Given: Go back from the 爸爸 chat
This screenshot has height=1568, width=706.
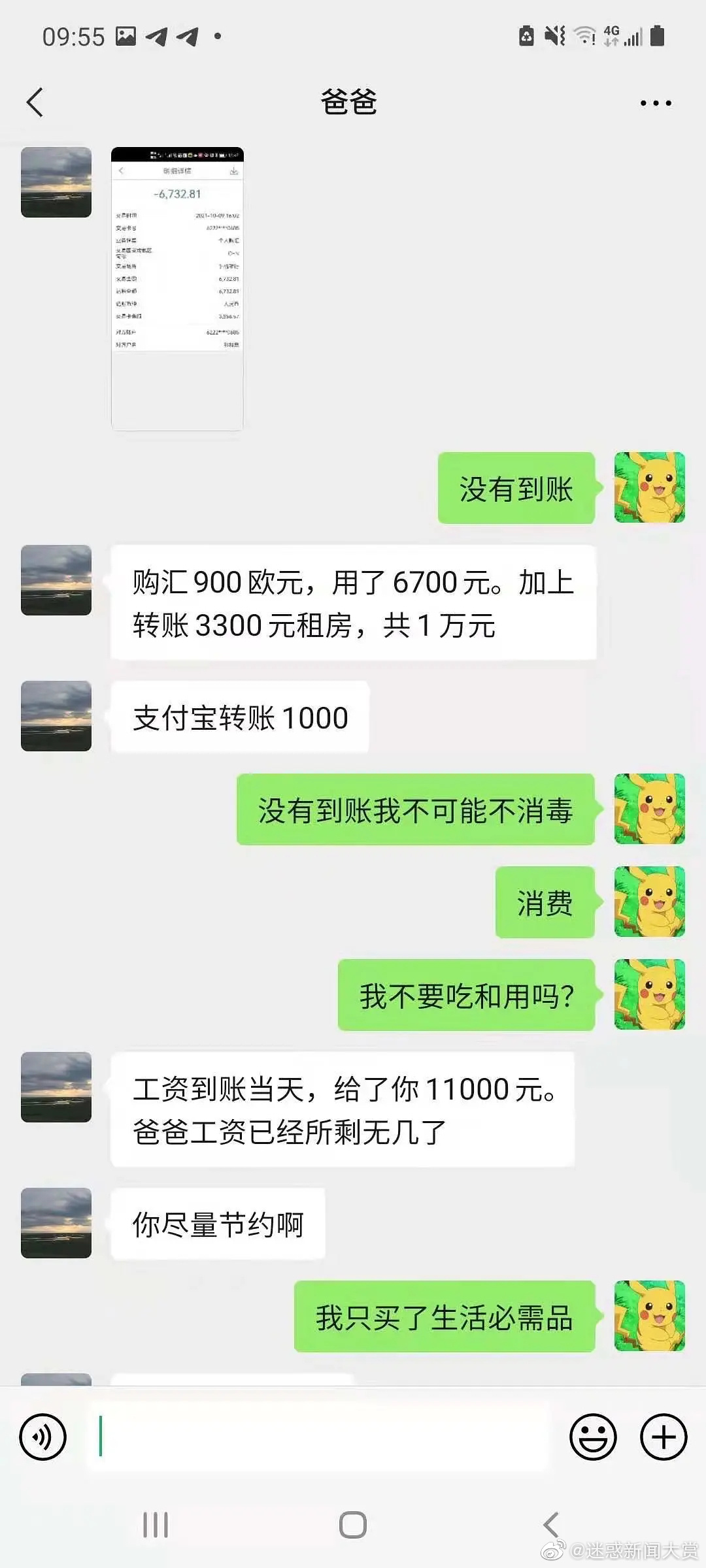Looking at the screenshot, I should pos(35,103).
